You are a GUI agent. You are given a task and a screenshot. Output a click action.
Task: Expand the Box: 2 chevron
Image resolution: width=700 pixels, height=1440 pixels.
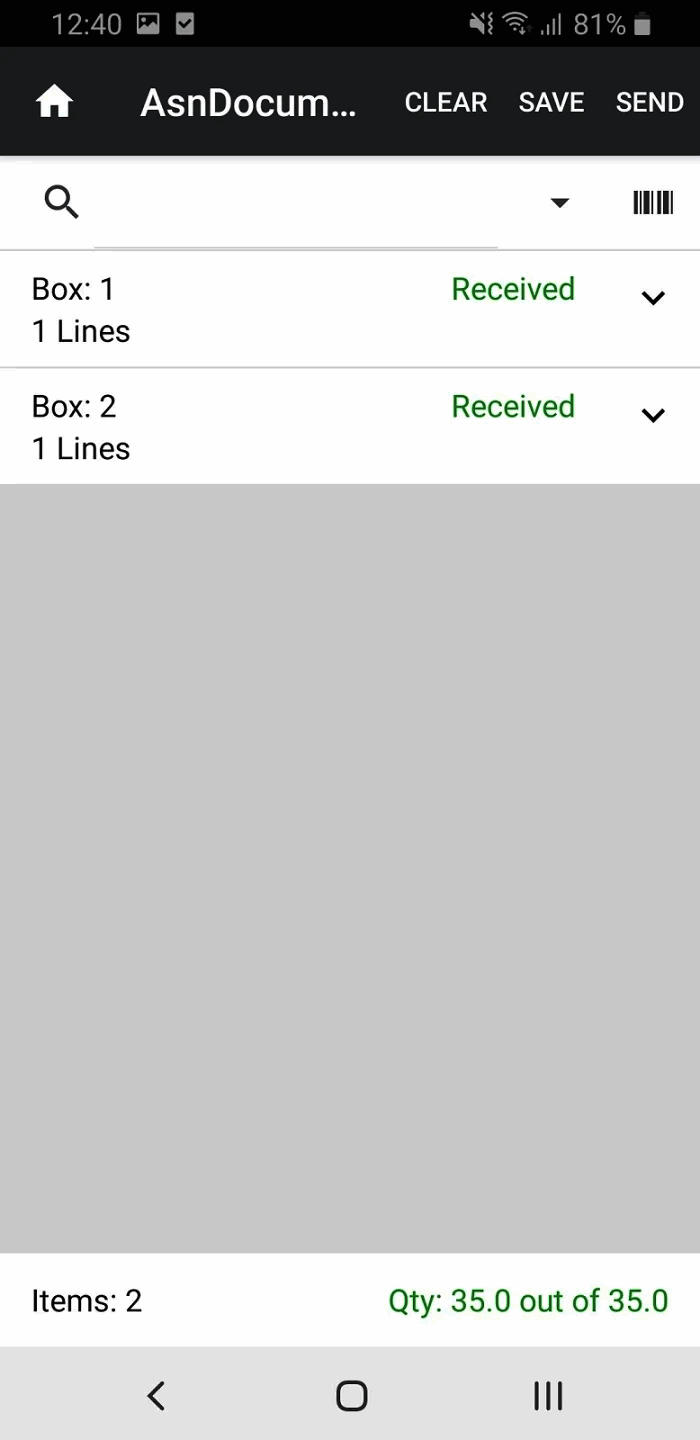[x=653, y=415]
